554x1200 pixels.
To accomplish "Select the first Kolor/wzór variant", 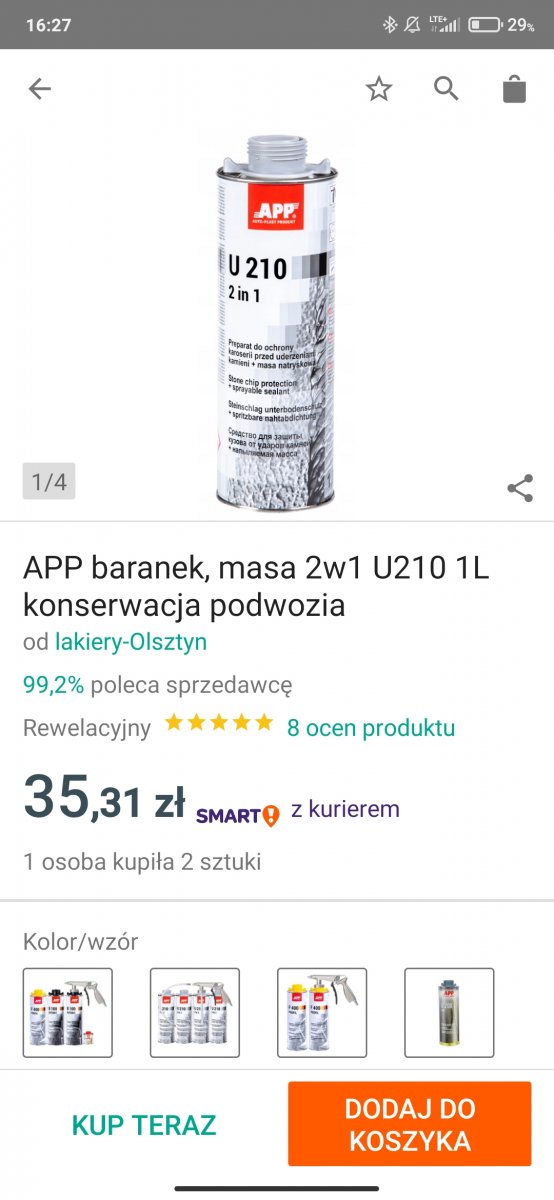I will pyautogui.click(x=68, y=1012).
